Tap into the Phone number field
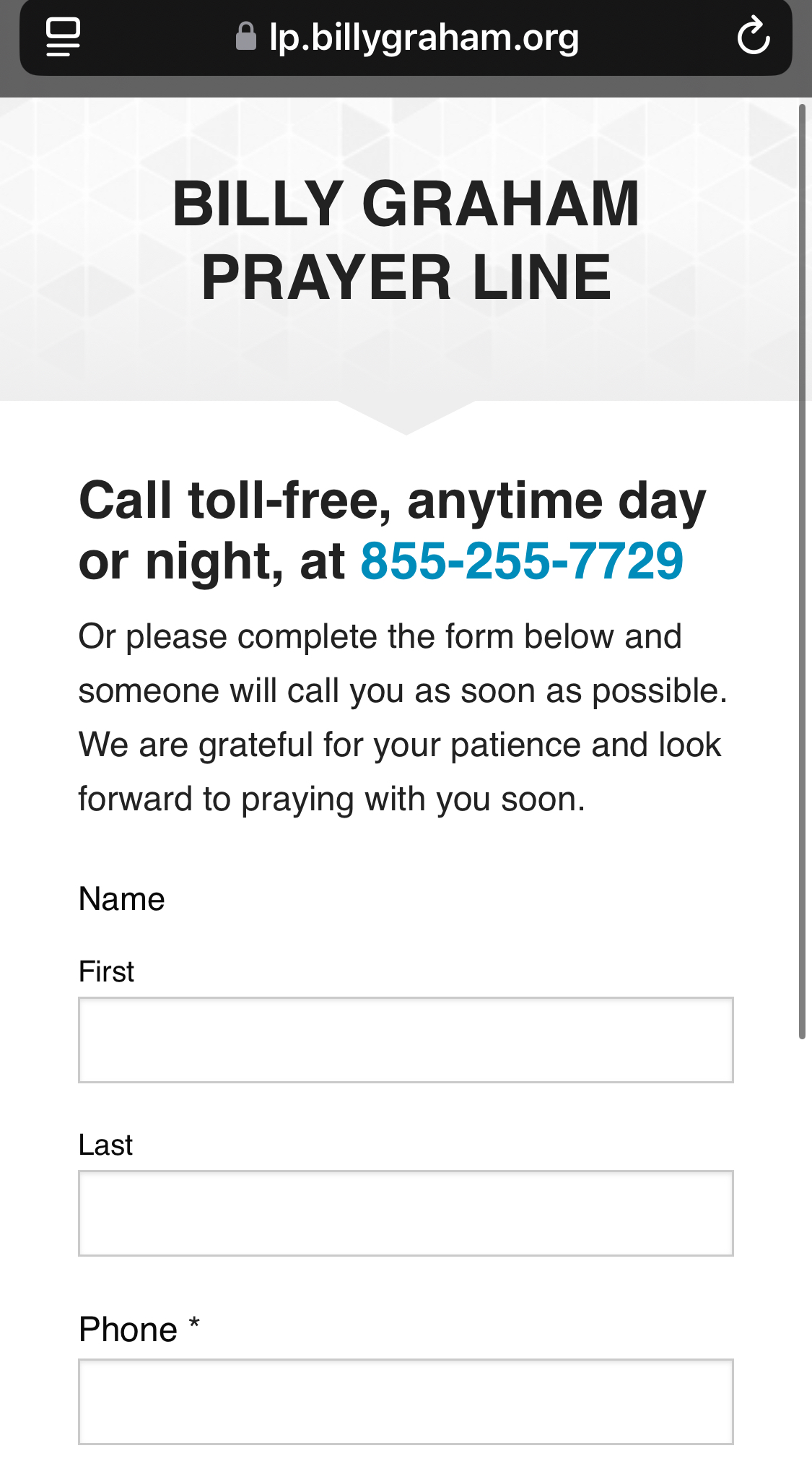Screen dimensions: 812x1482 [x=406, y=1402]
